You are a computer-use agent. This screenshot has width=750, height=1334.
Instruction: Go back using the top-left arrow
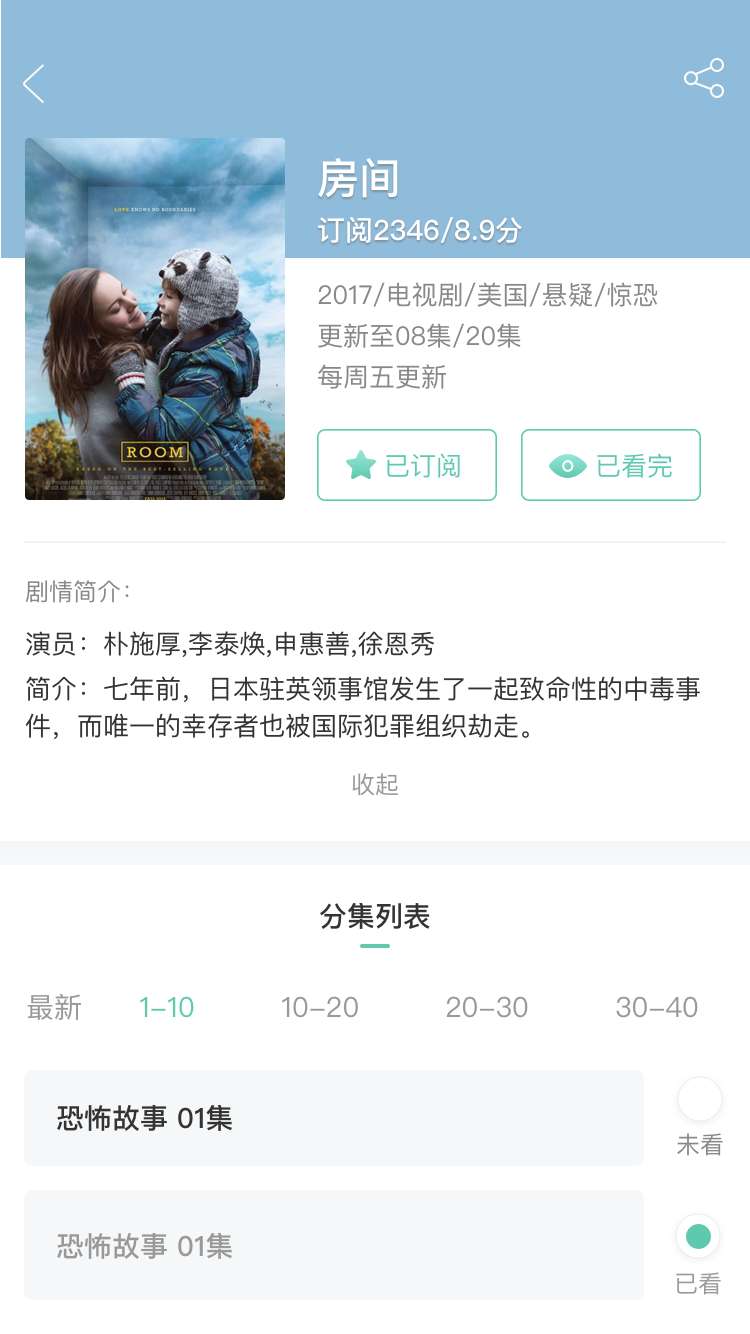34,84
